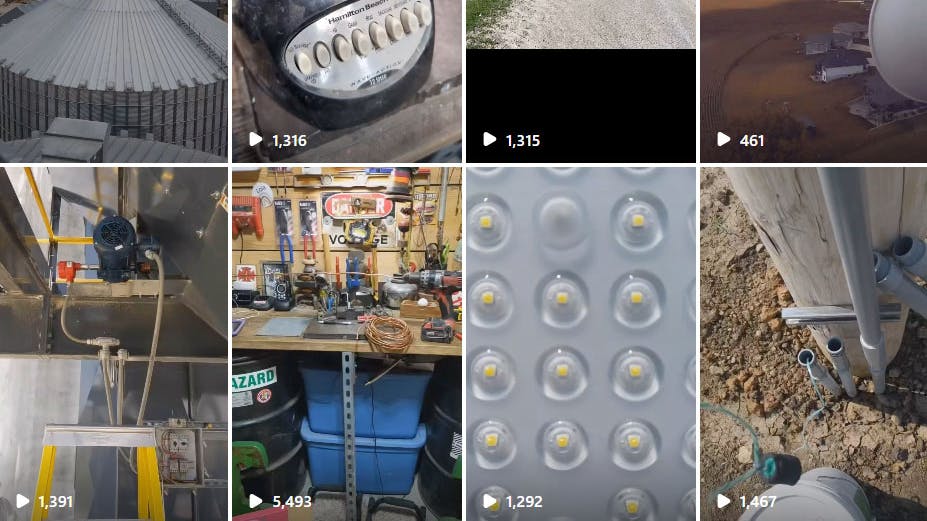The image size is (927, 521).
Task: Open the video with 461 views
Action: [x=813, y=80]
